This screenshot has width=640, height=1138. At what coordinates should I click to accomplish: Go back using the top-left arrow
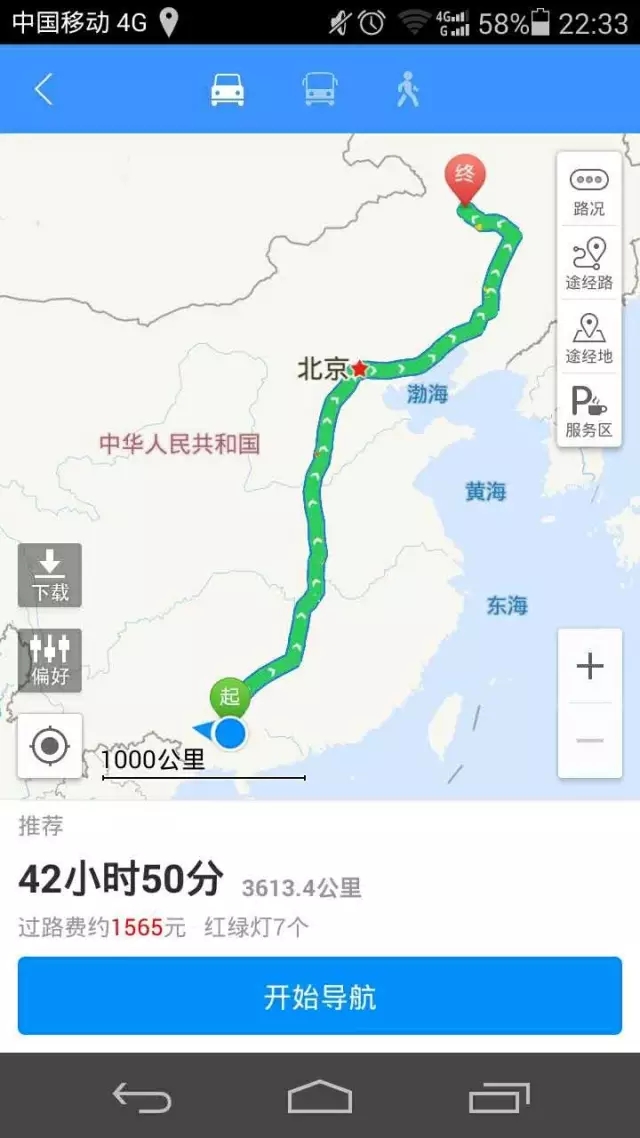point(43,89)
